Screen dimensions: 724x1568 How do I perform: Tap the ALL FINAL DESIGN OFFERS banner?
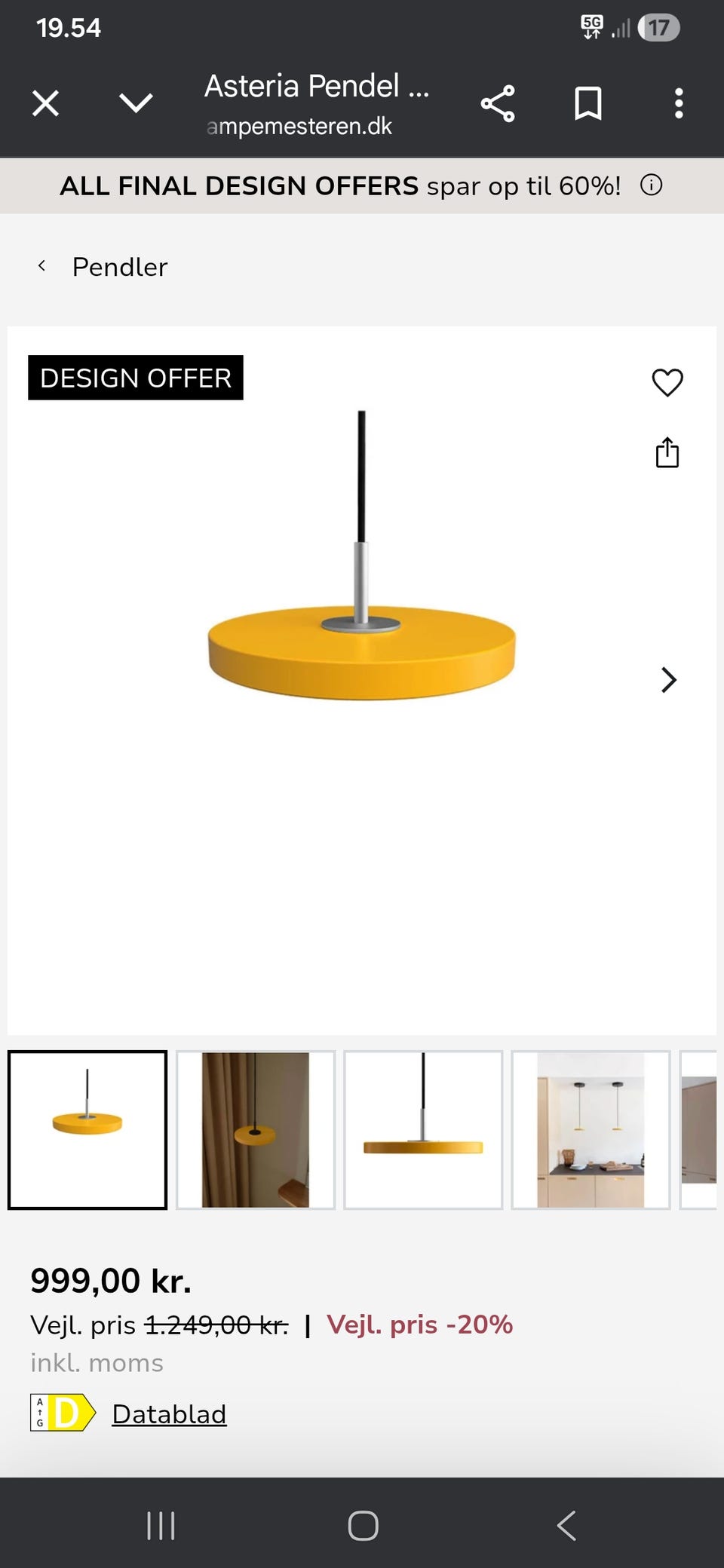pos(338,185)
